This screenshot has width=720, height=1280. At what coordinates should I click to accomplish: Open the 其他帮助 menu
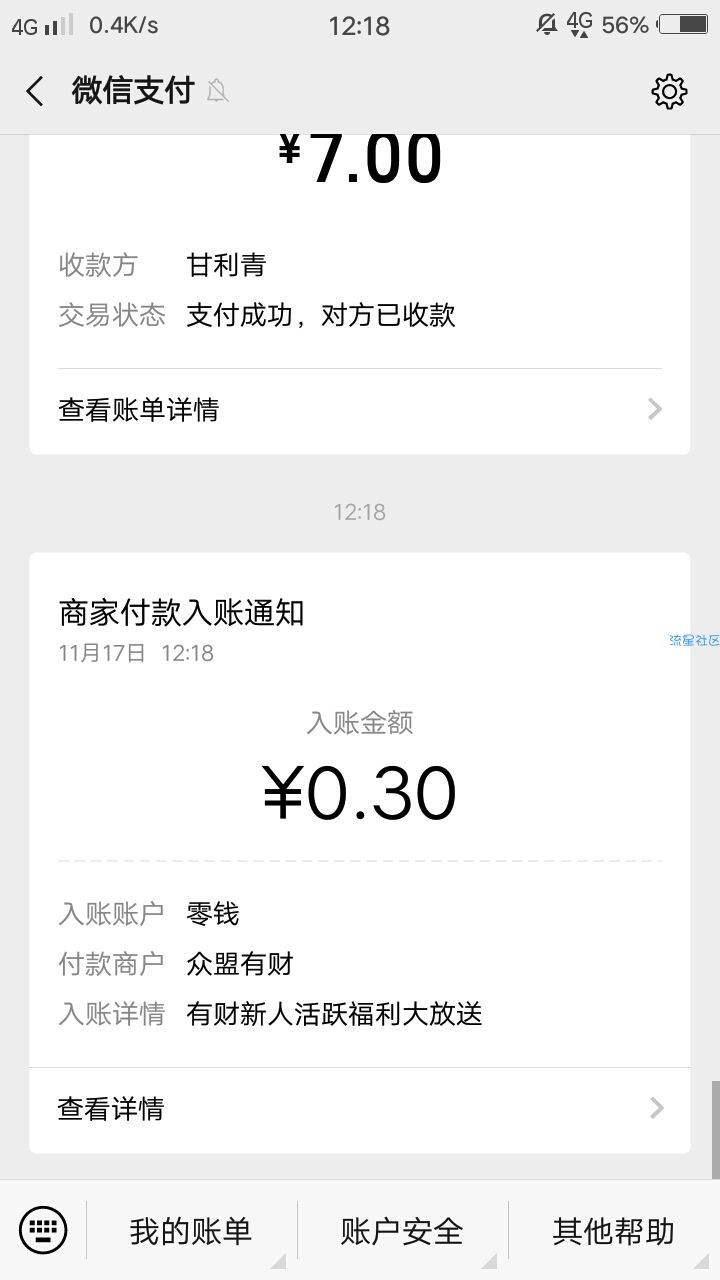tap(614, 1231)
